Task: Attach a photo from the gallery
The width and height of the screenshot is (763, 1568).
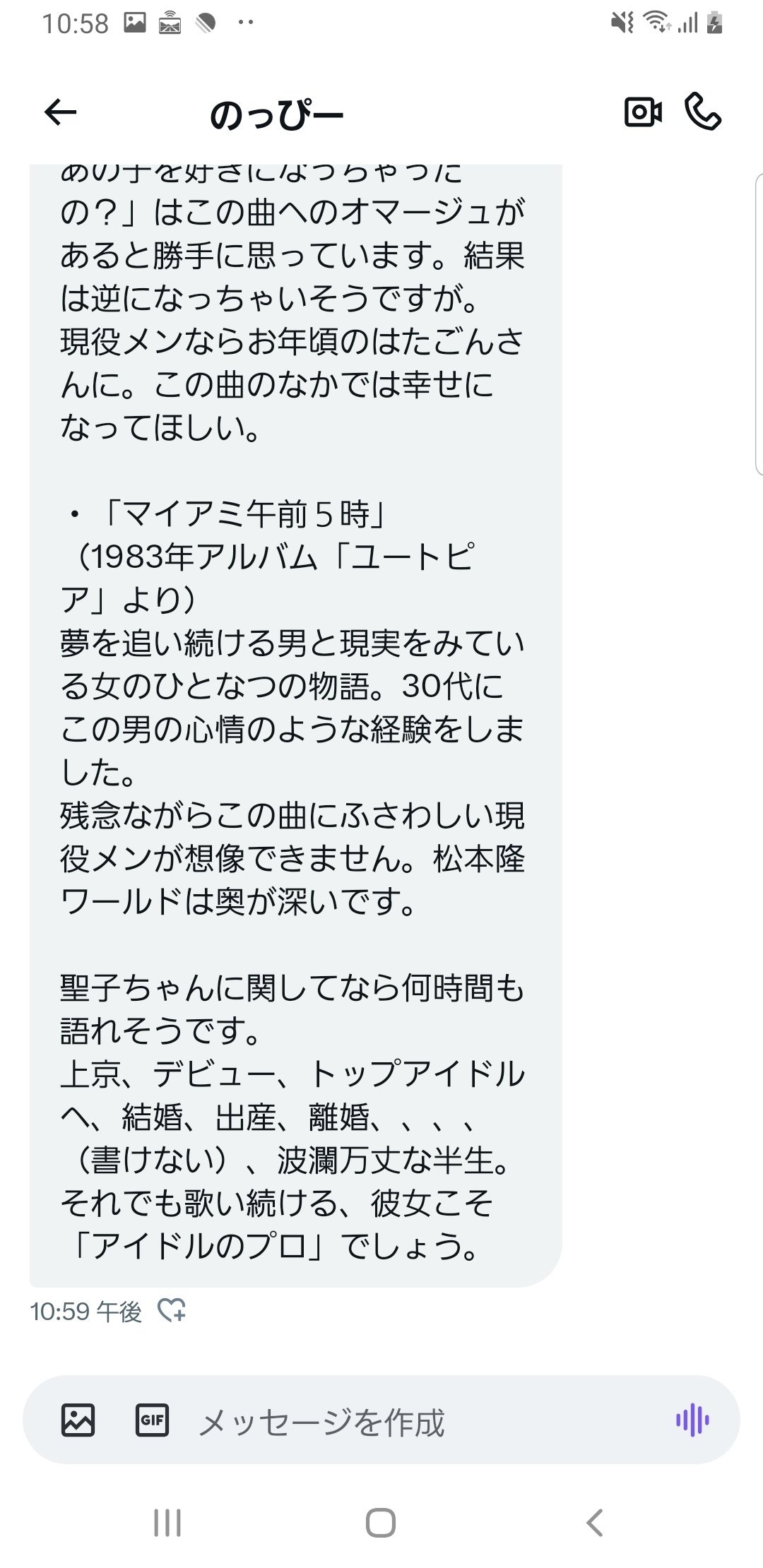Action: 78,1420
